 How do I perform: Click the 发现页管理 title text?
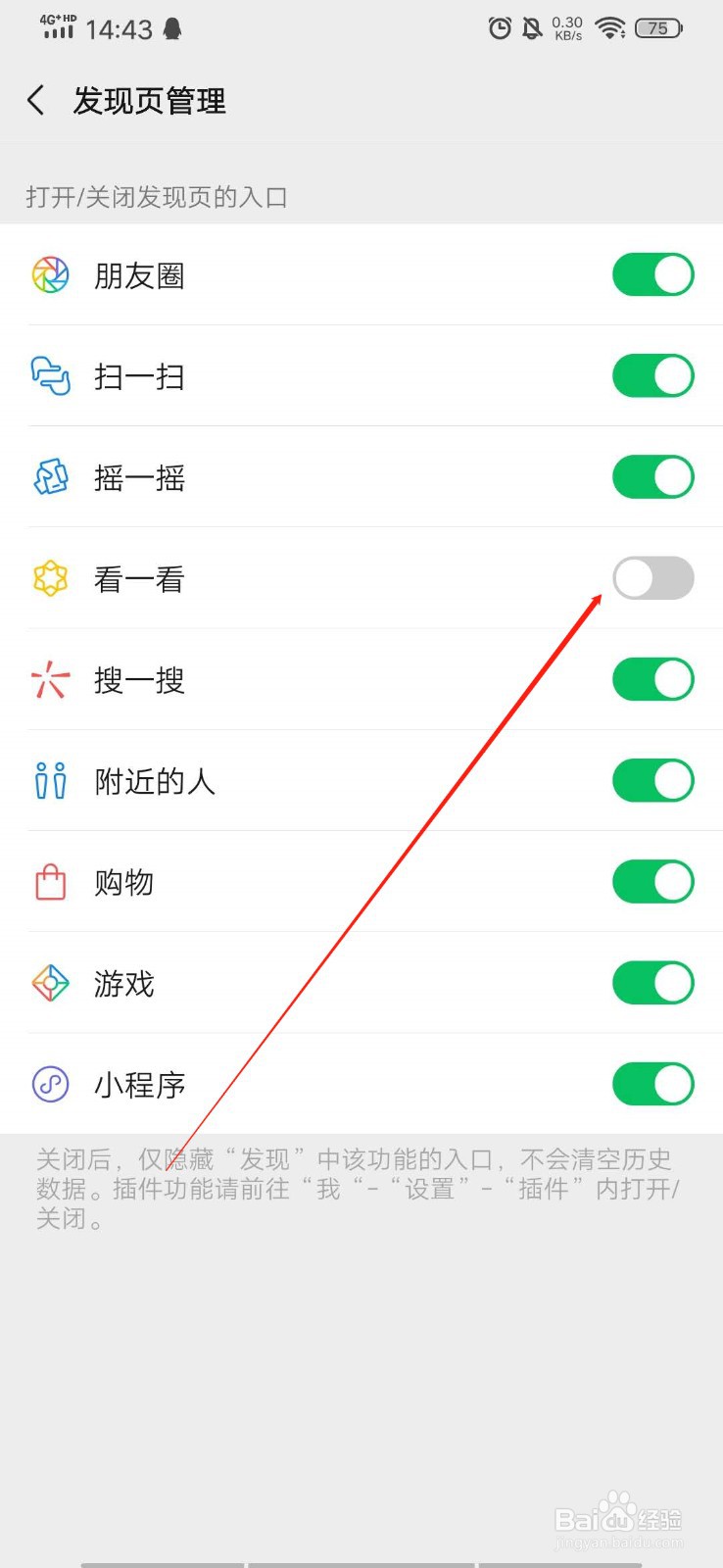coord(147,101)
